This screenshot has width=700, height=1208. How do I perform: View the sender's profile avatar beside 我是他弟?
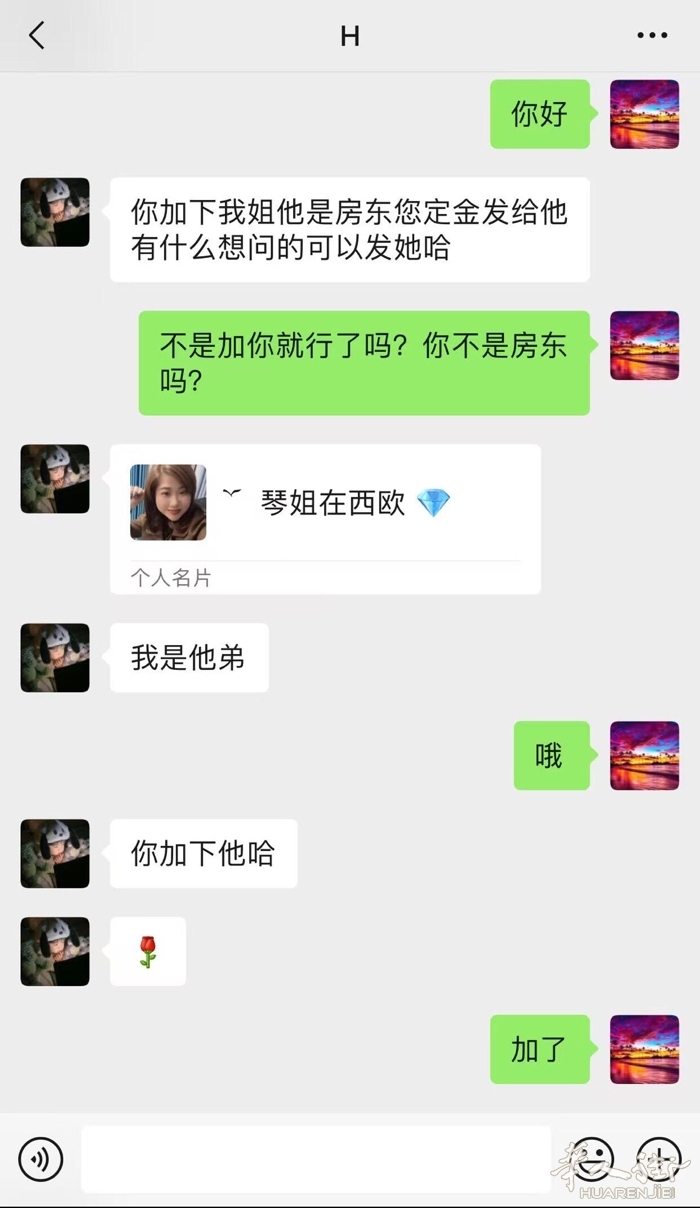click(x=55, y=658)
